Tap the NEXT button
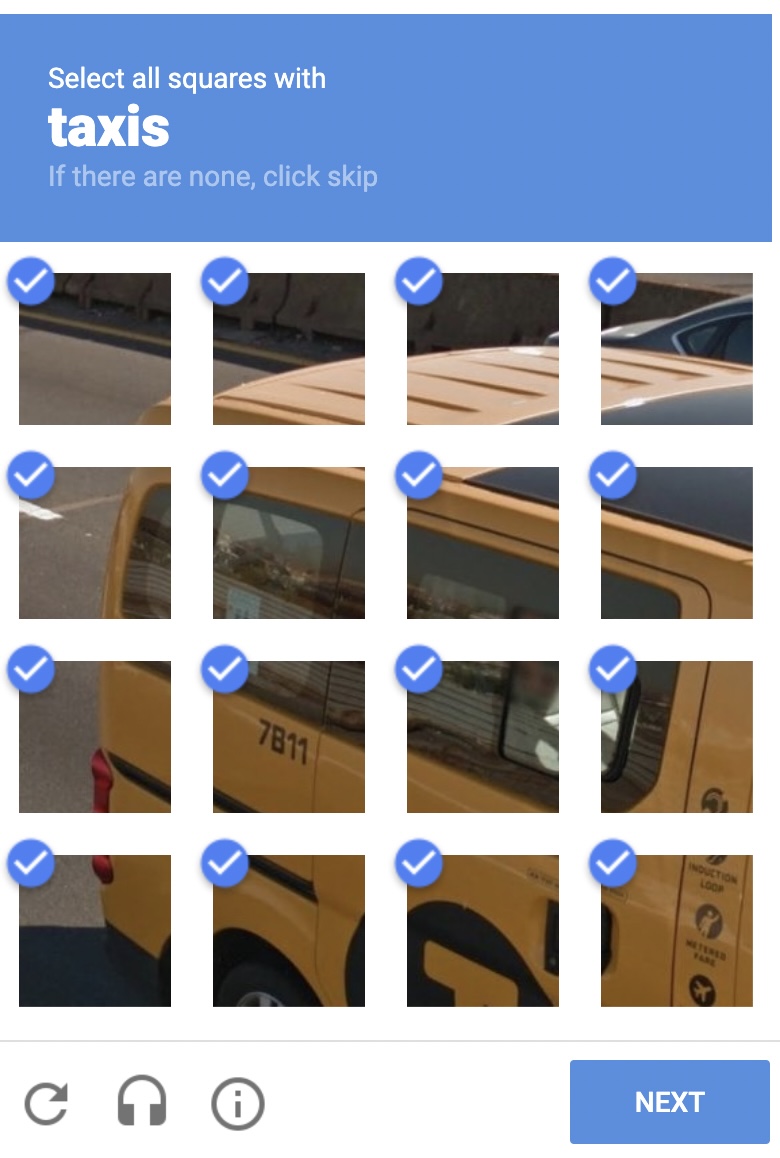 [669, 1102]
